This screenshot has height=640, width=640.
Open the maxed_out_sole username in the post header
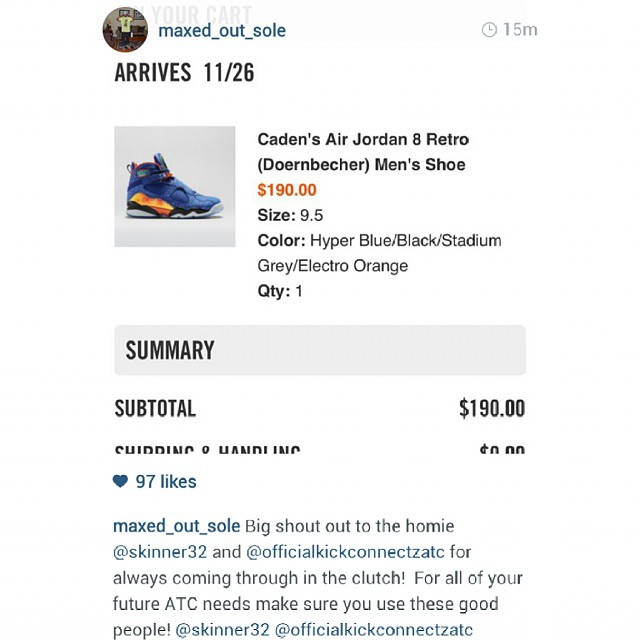[221, 30]
